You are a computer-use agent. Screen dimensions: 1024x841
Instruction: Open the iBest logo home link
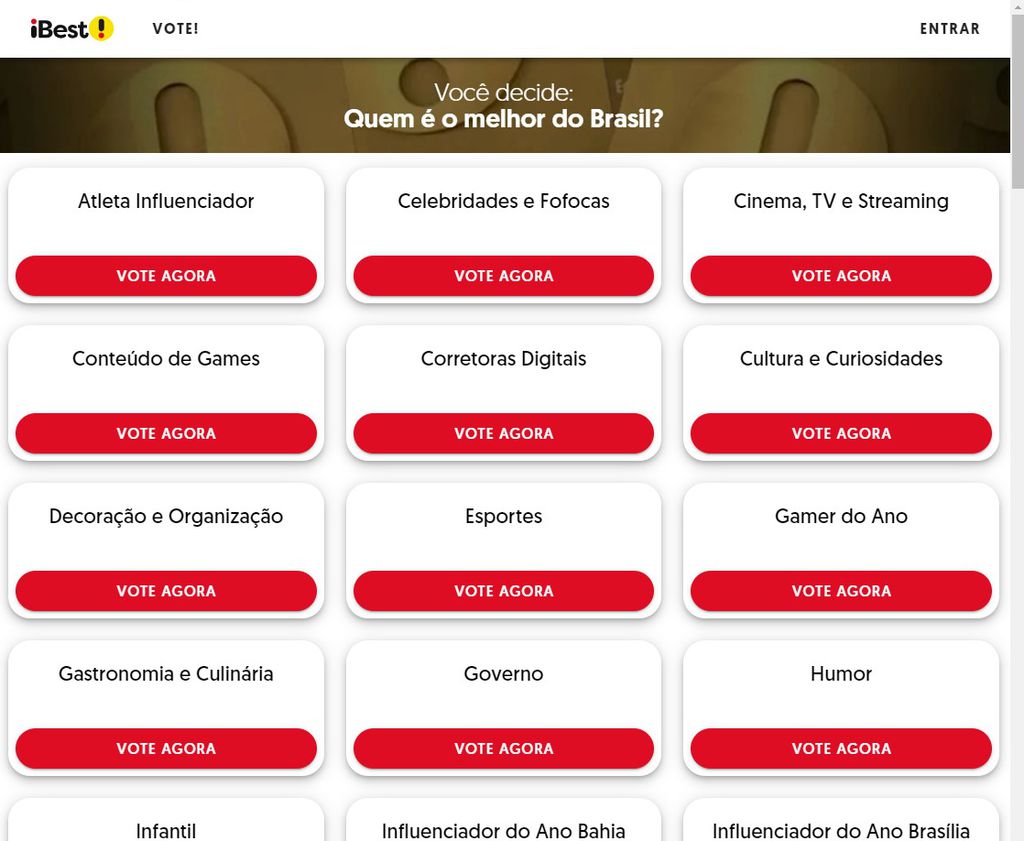72,29
